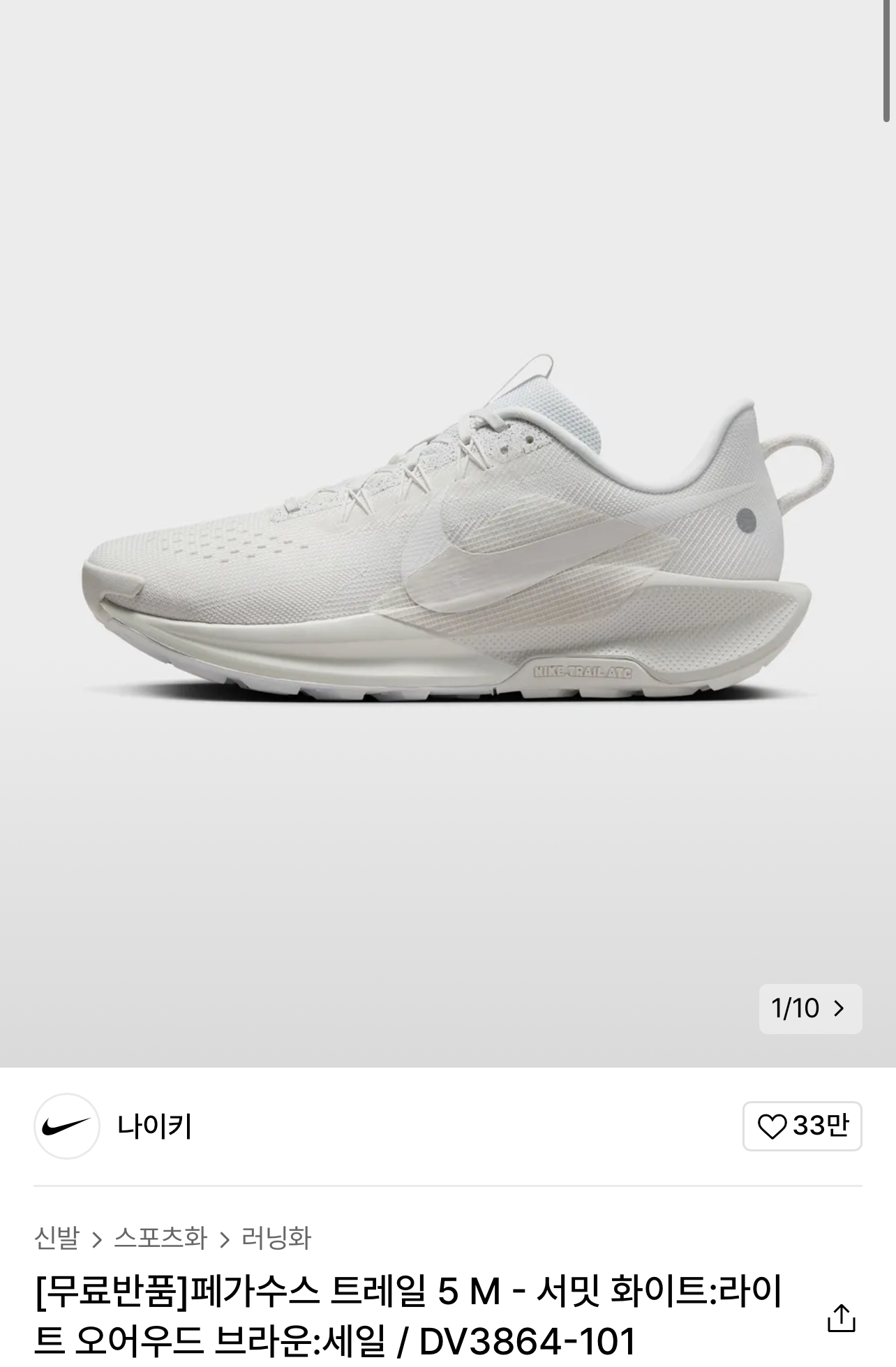
Task: Like the product with the heart button
Action: [x=802, y=1126]
